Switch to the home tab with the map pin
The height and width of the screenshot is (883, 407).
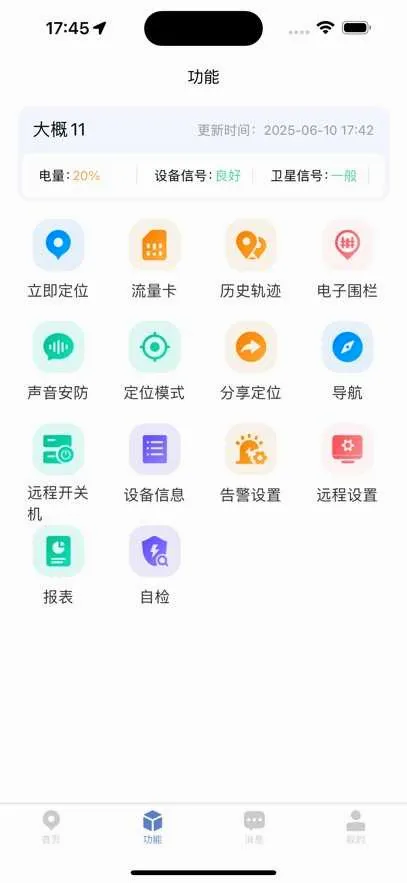(x=51, y=827)
